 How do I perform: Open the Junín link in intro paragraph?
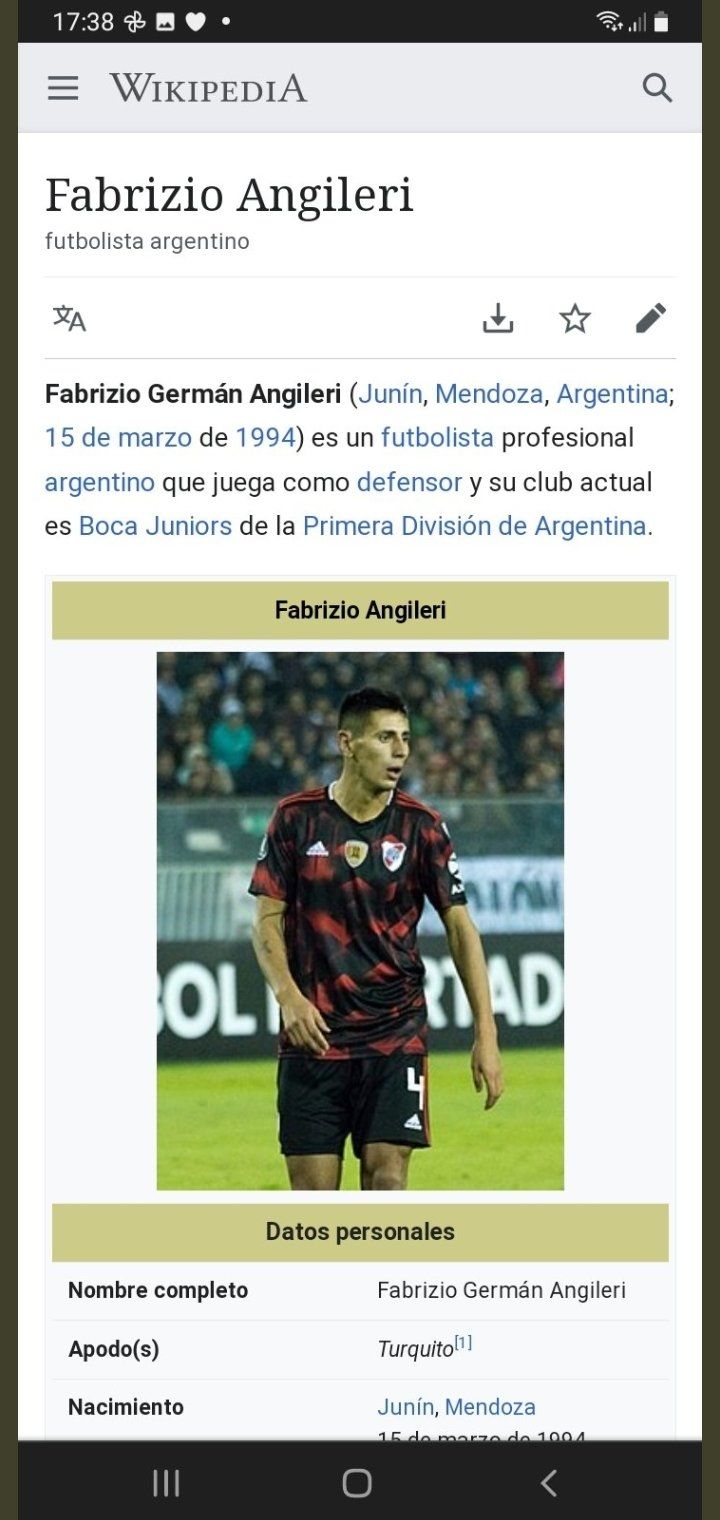(390, 394)
